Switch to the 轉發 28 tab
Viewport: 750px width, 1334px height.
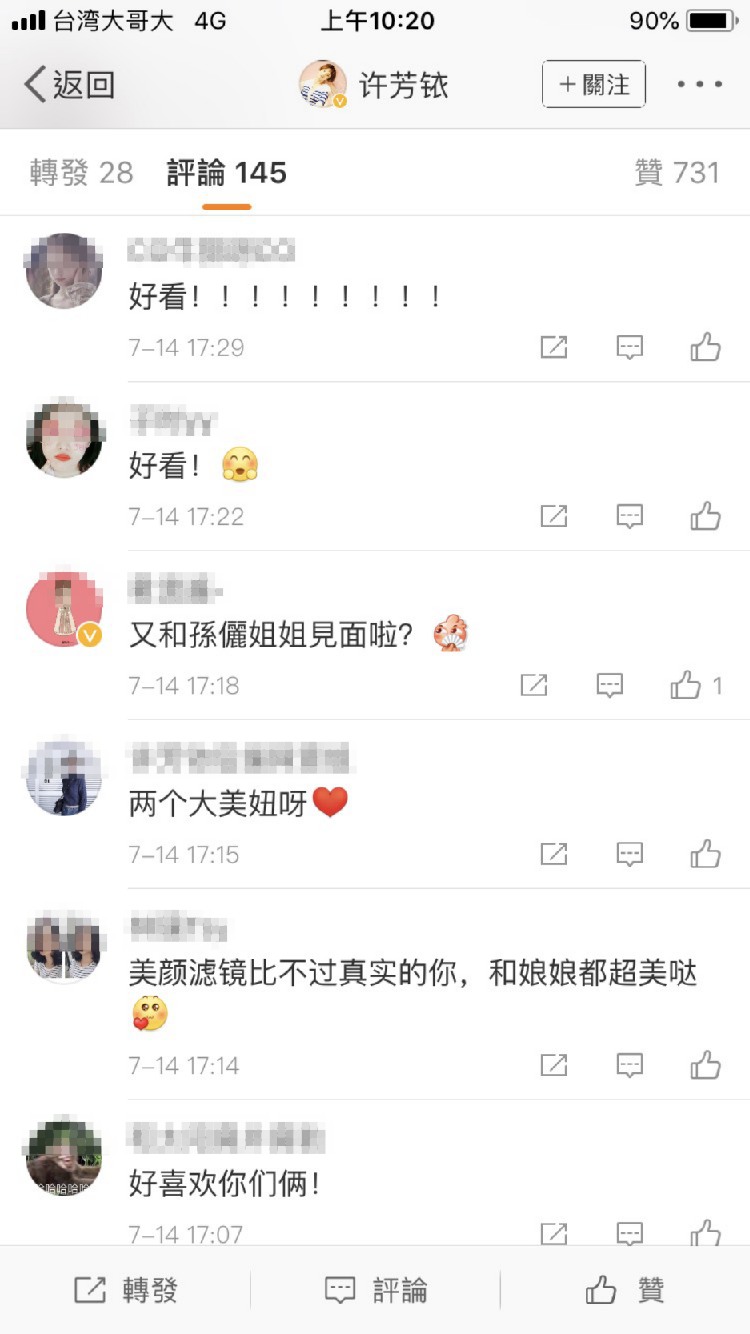pyautogui.click(x=81, y=173)
